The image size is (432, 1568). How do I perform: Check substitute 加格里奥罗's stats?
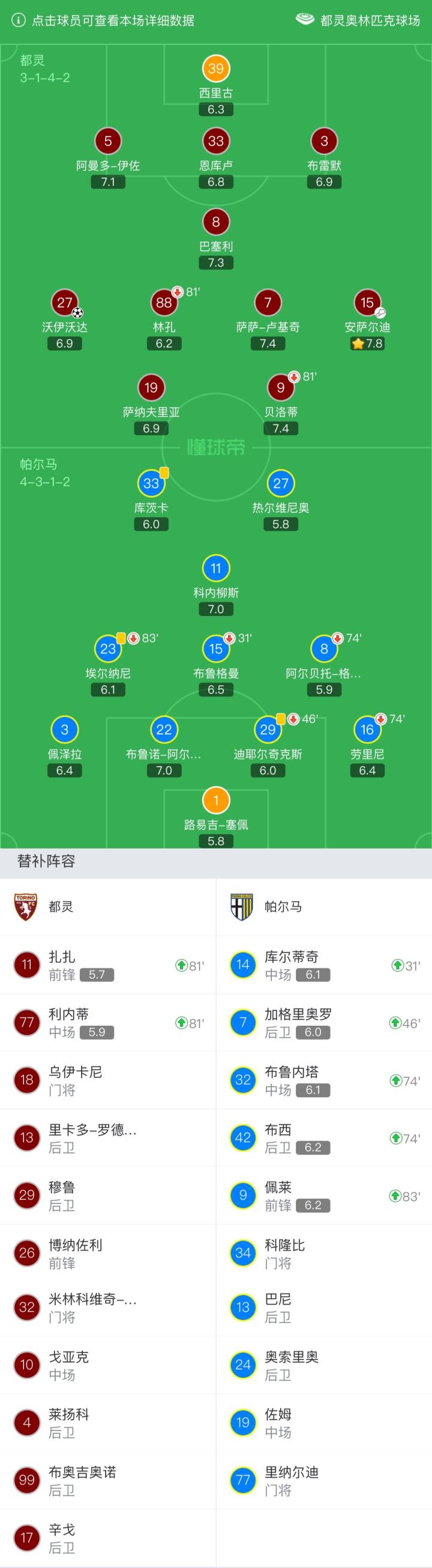click(x=323, y=1023)
